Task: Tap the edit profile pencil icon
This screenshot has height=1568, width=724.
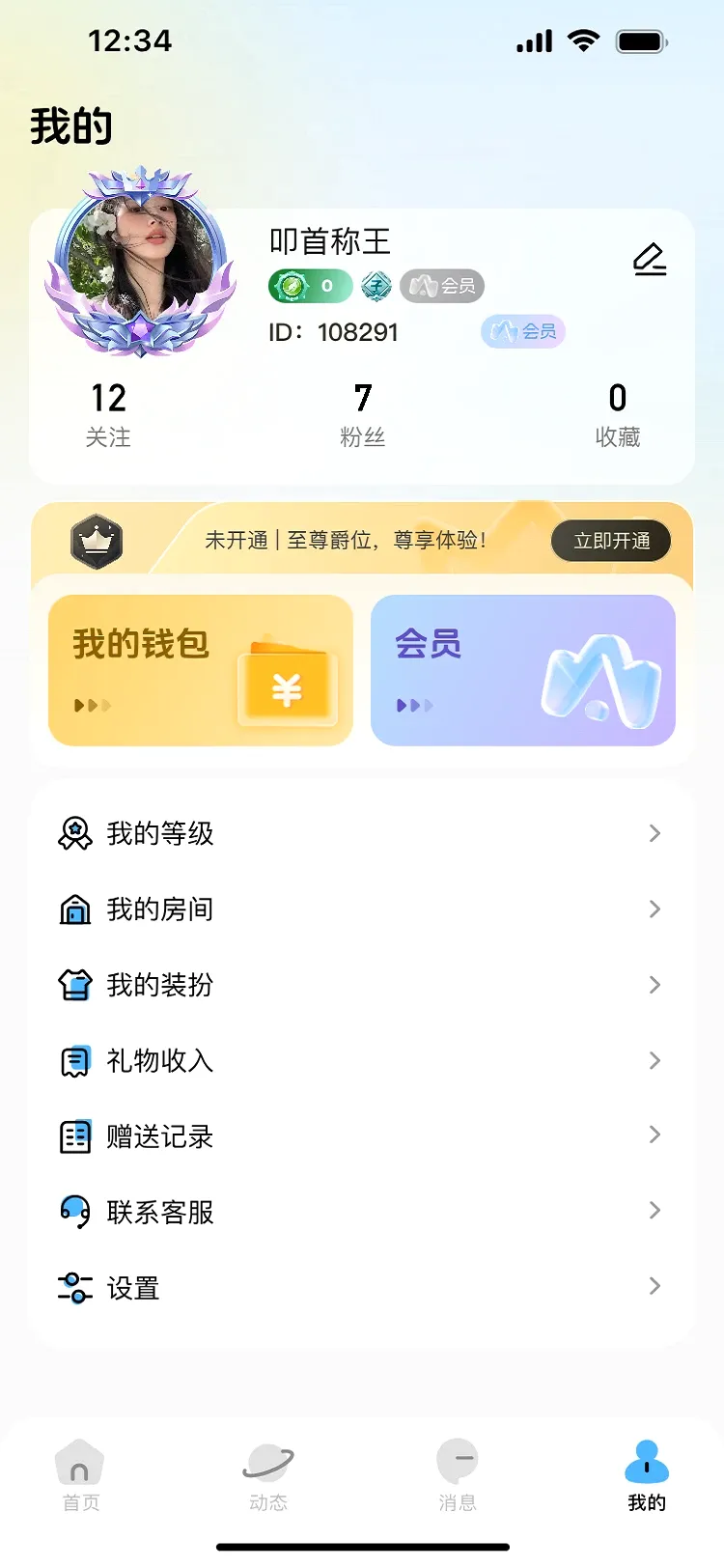Action: point(650,260)
